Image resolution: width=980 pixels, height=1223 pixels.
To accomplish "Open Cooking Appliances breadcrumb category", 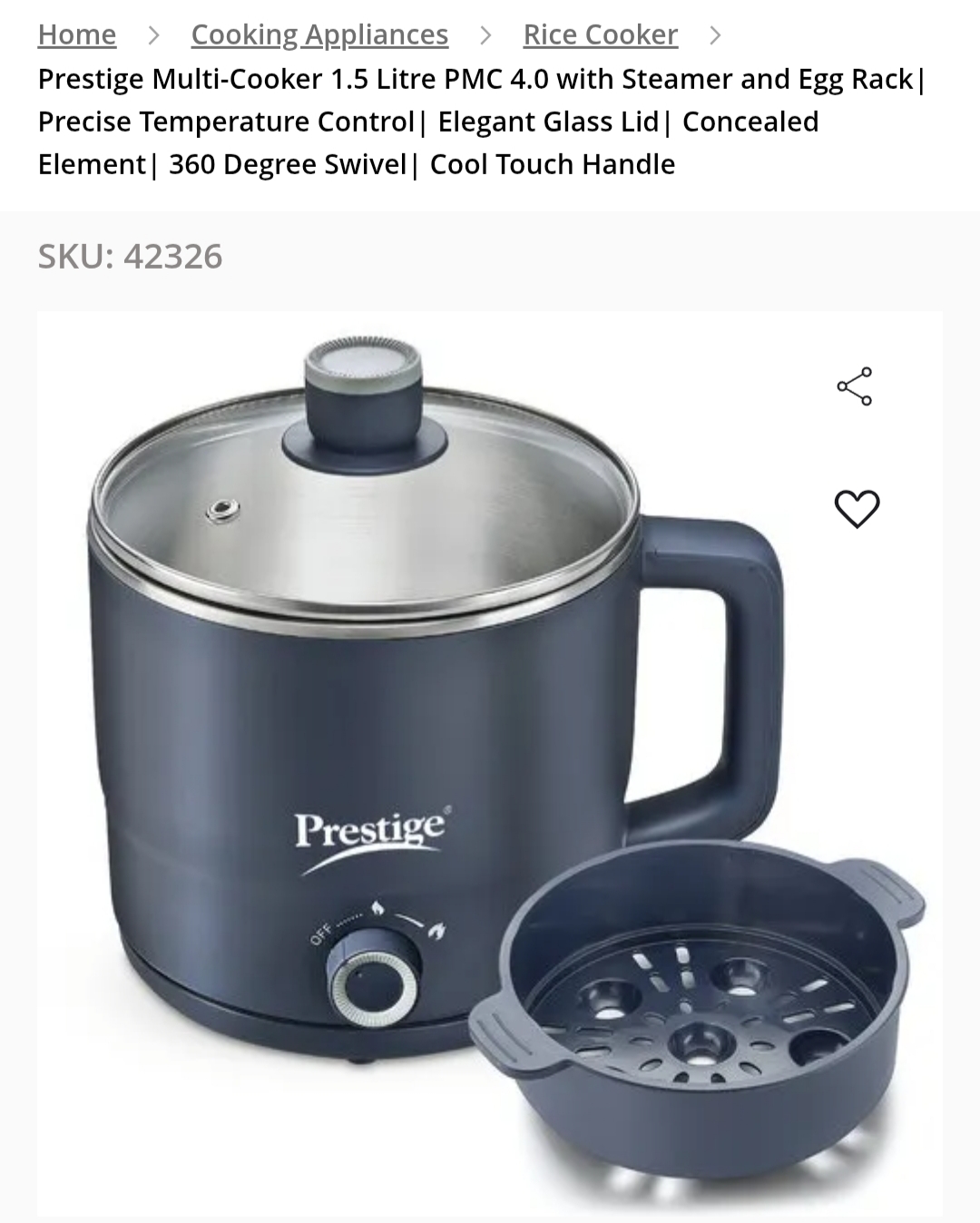I will pyautogui.click(x=319, y=34).
